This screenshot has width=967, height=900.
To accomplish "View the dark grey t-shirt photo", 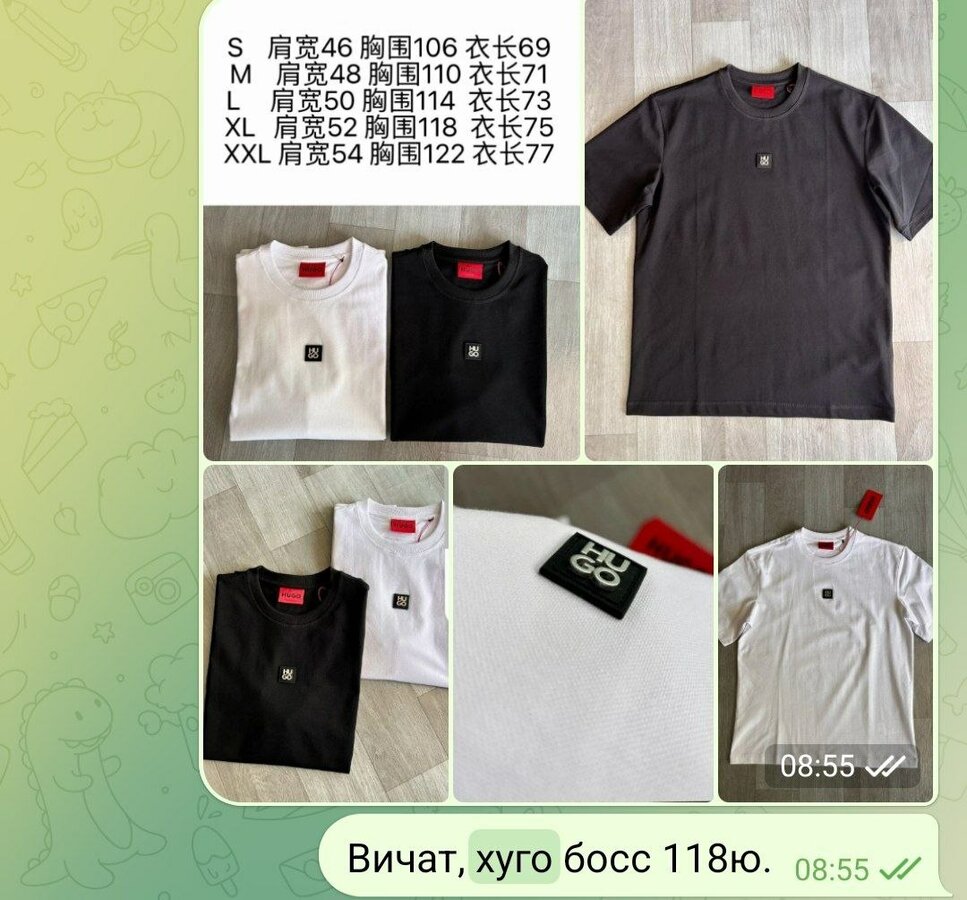I will 758,230.
